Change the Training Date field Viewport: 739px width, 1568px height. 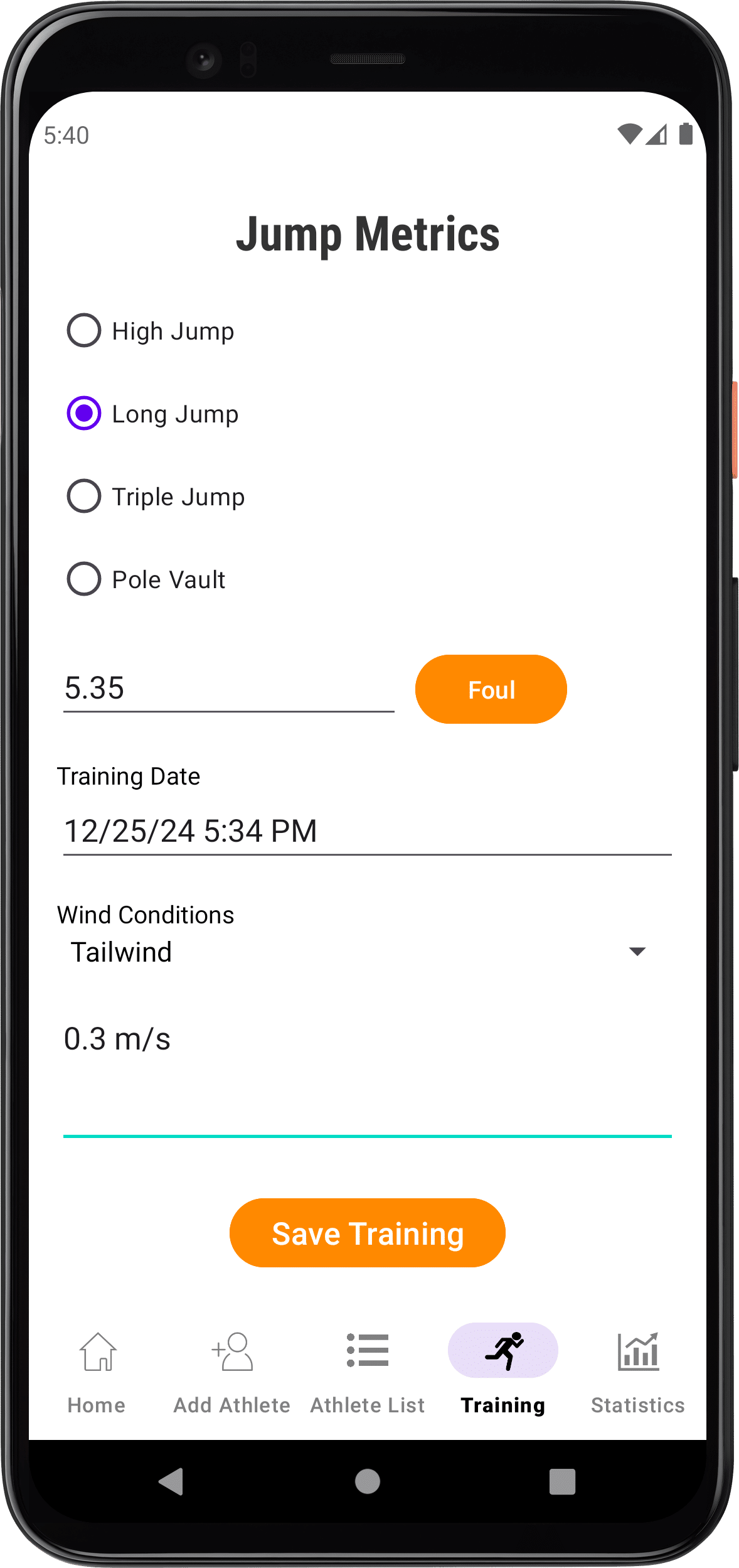pos(367,831)
